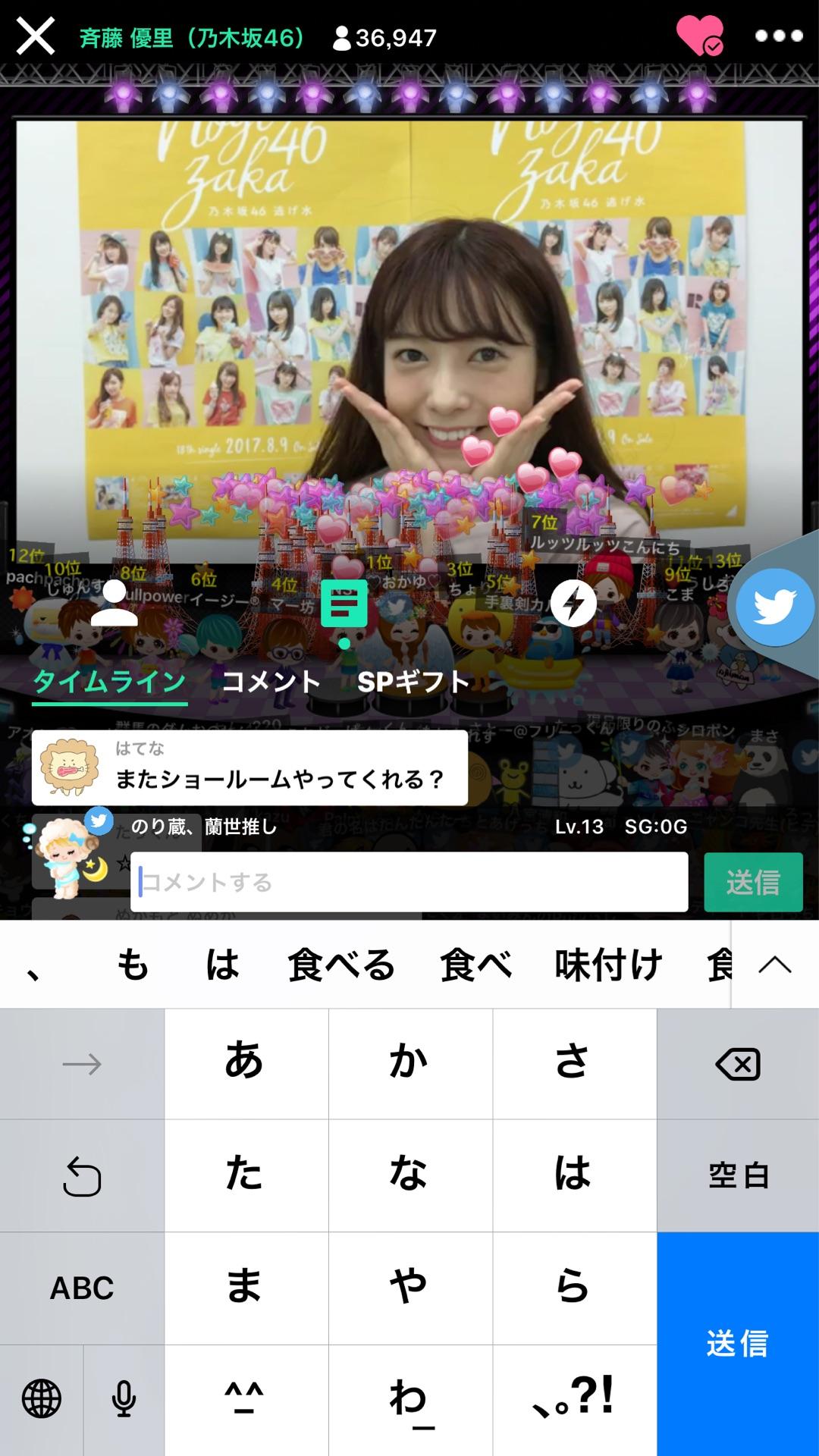Switch to the コメント tab
Viewport: 819px width, 1456px height.
pos(272,682)
